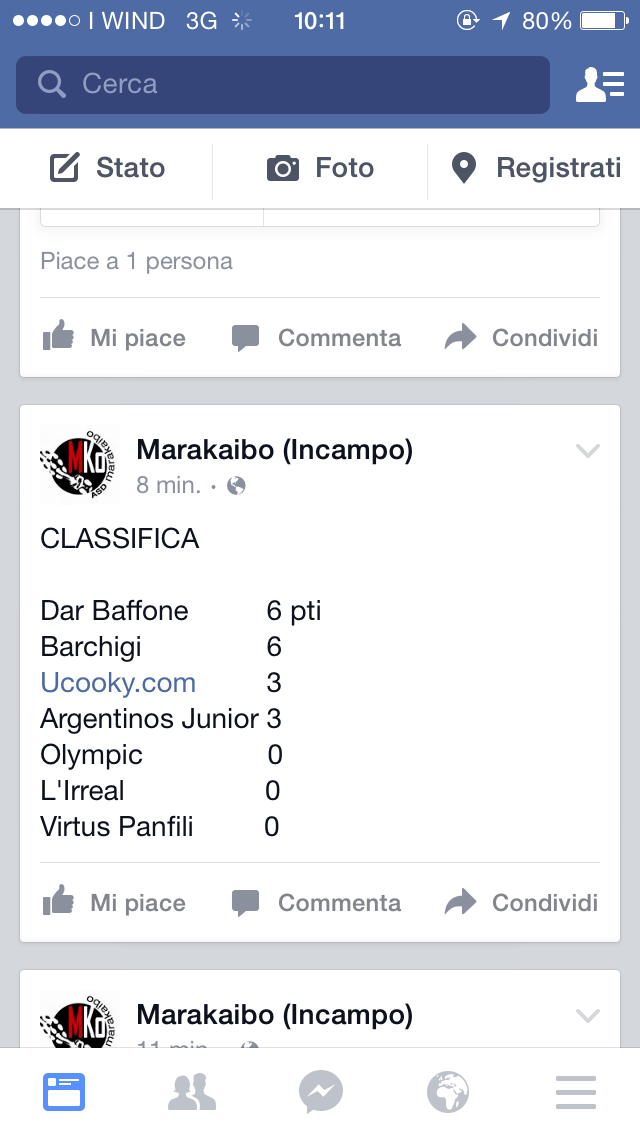Like the CLASSIFICA post

[114, 903]
